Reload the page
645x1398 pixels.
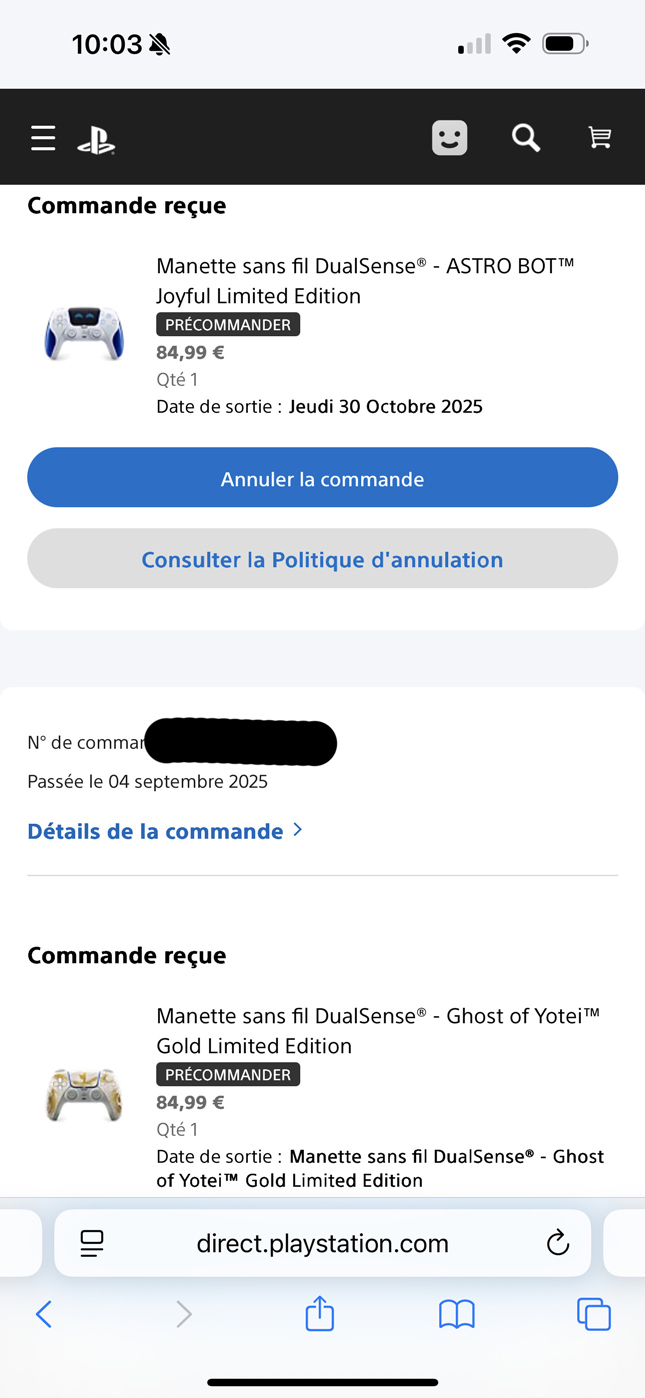[x=558, y=1243]
